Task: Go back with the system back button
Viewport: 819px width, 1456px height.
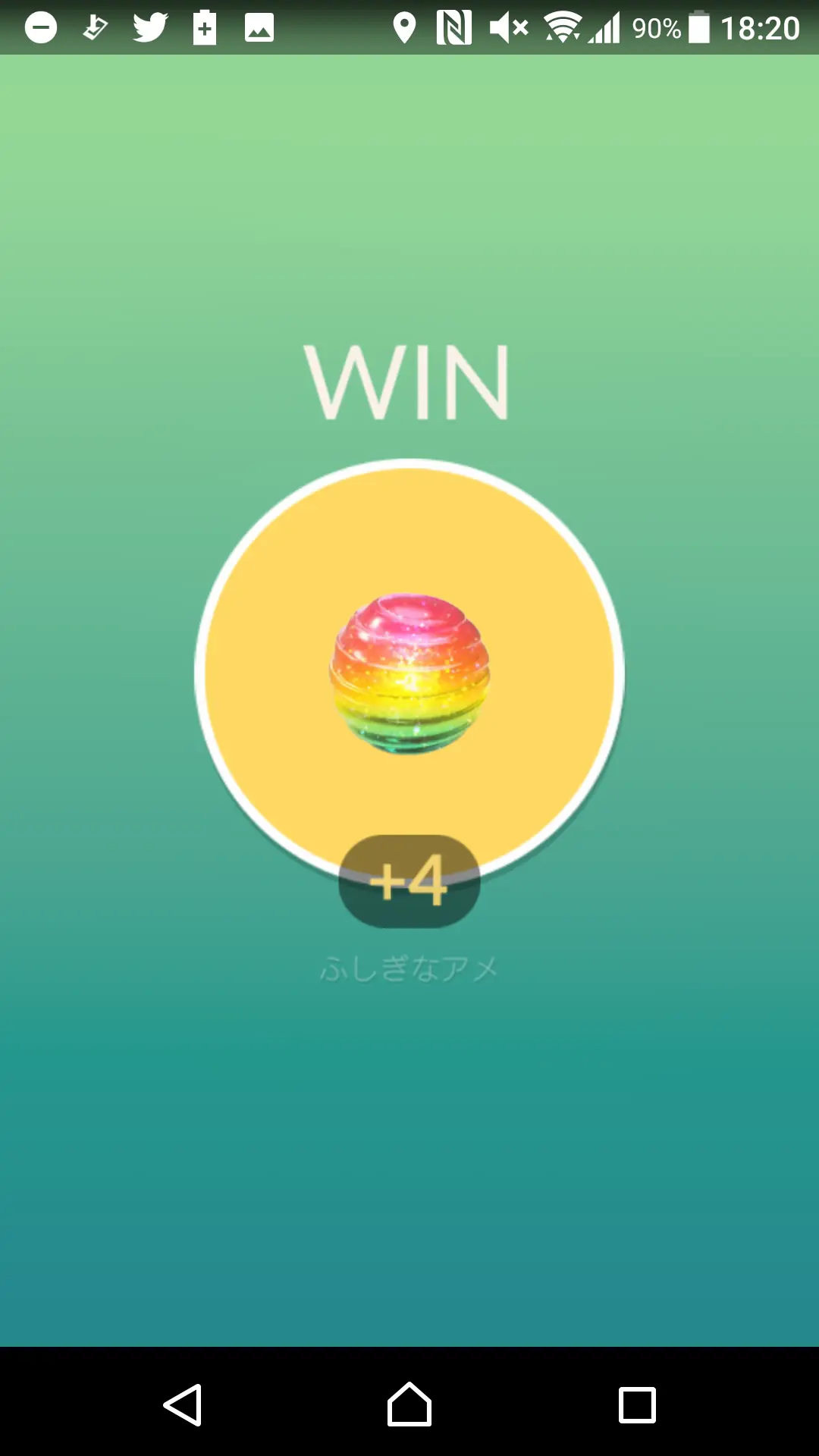Action: (x=182, y=1404)
